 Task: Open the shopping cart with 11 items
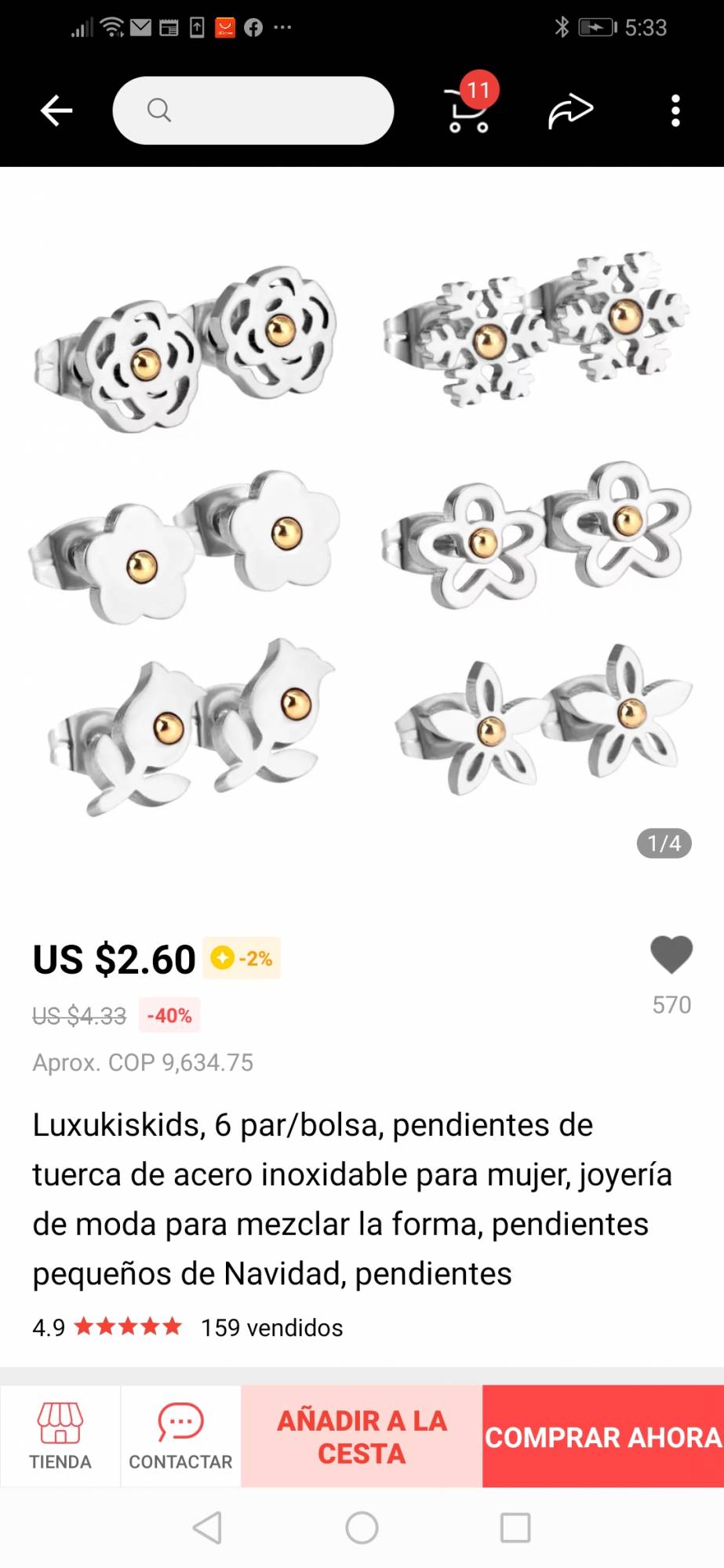[x=469, y=111]
